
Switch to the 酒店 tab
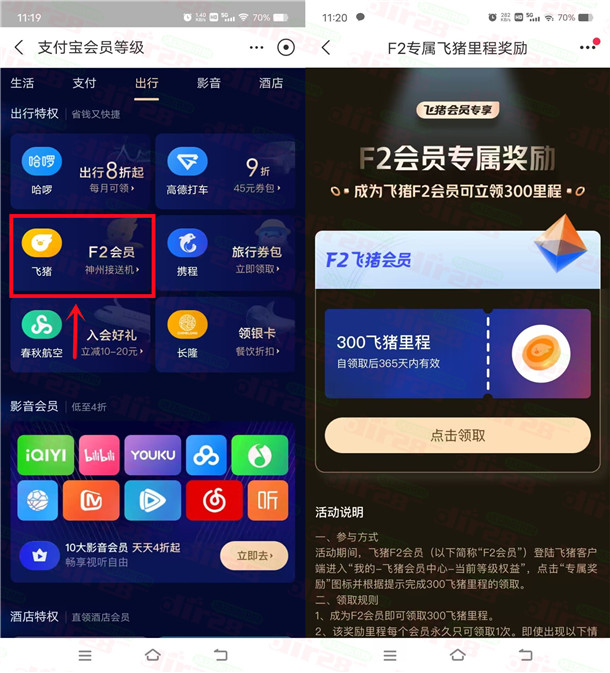[270, 83]
